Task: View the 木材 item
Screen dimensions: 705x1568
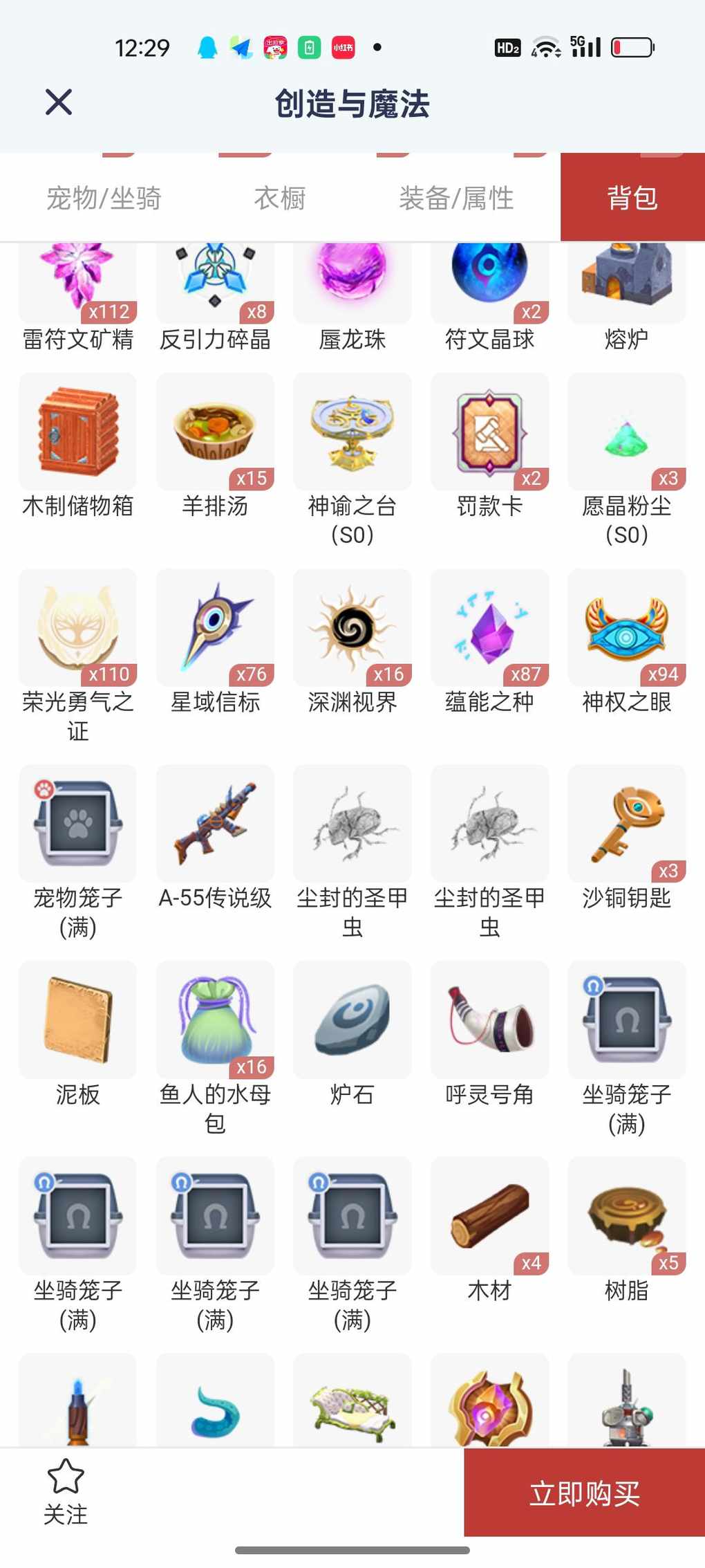Action: pyautogui.click(x=489, y=1216)
